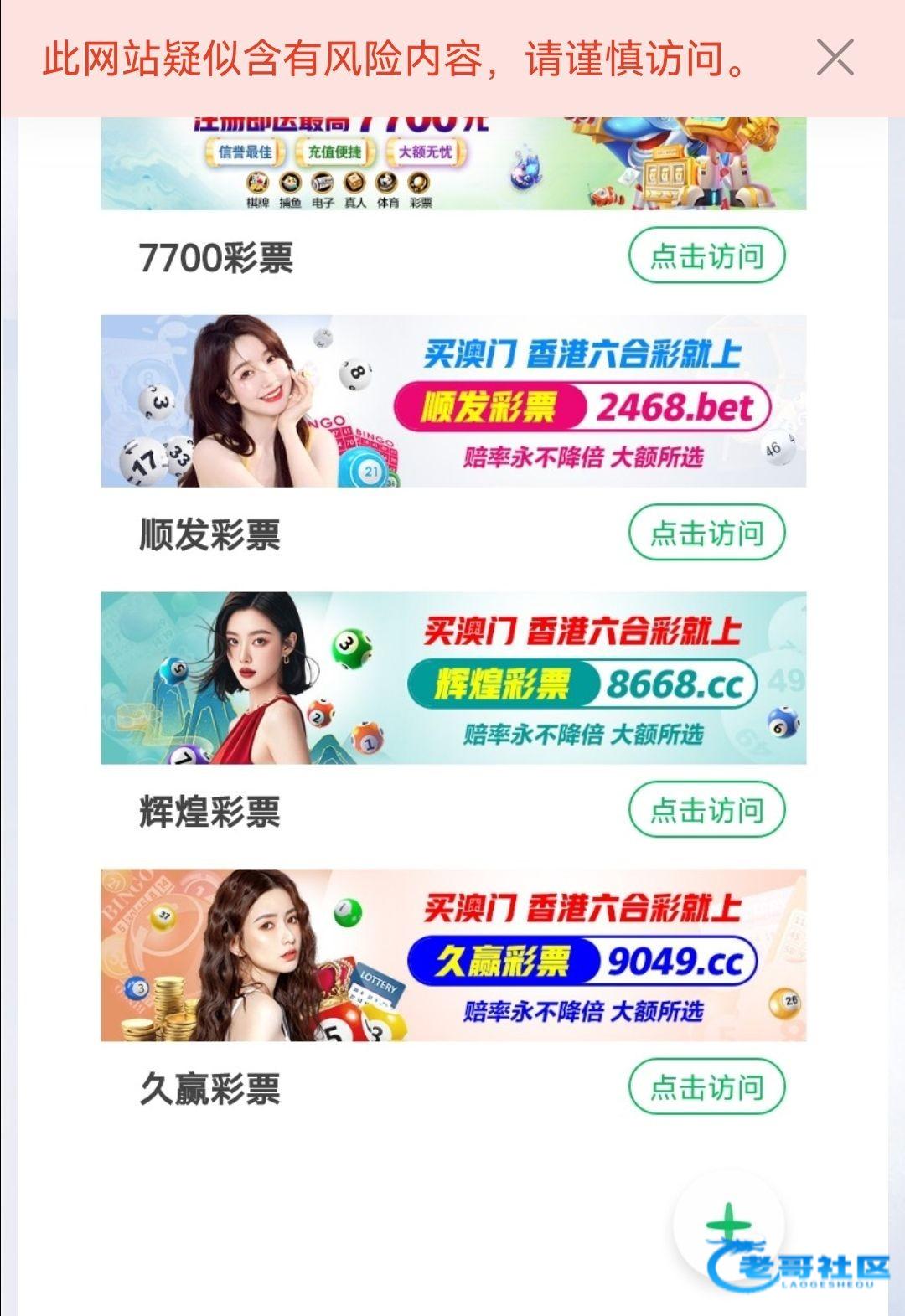The height and width of the screenshot is (1316, 905).
Task: Open the 久赢彩票 9049.cc banner
Action: tap(453, 956)
